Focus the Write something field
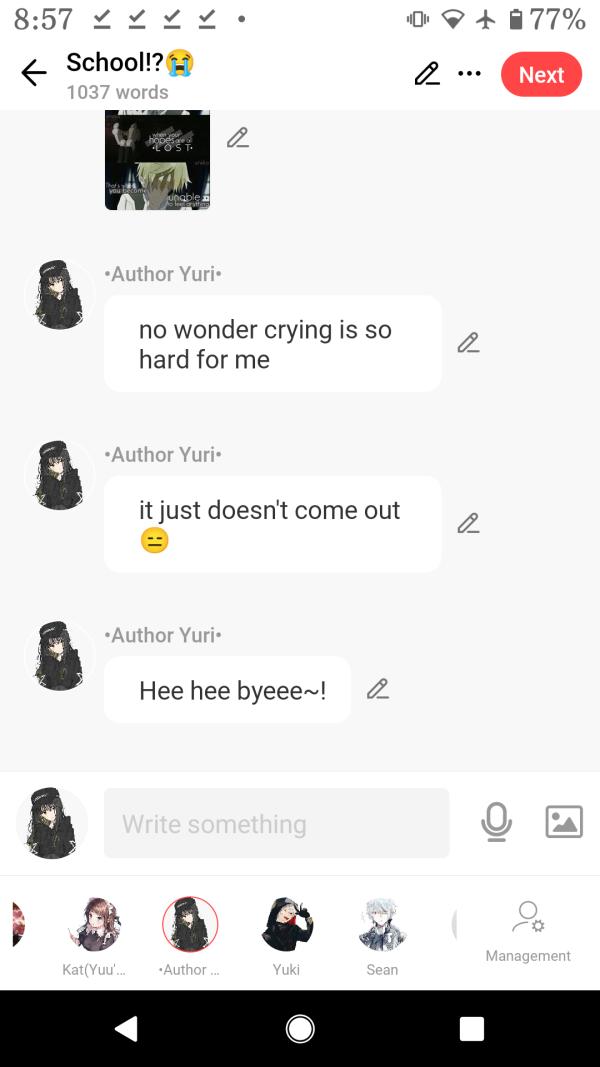 [276, 823]
